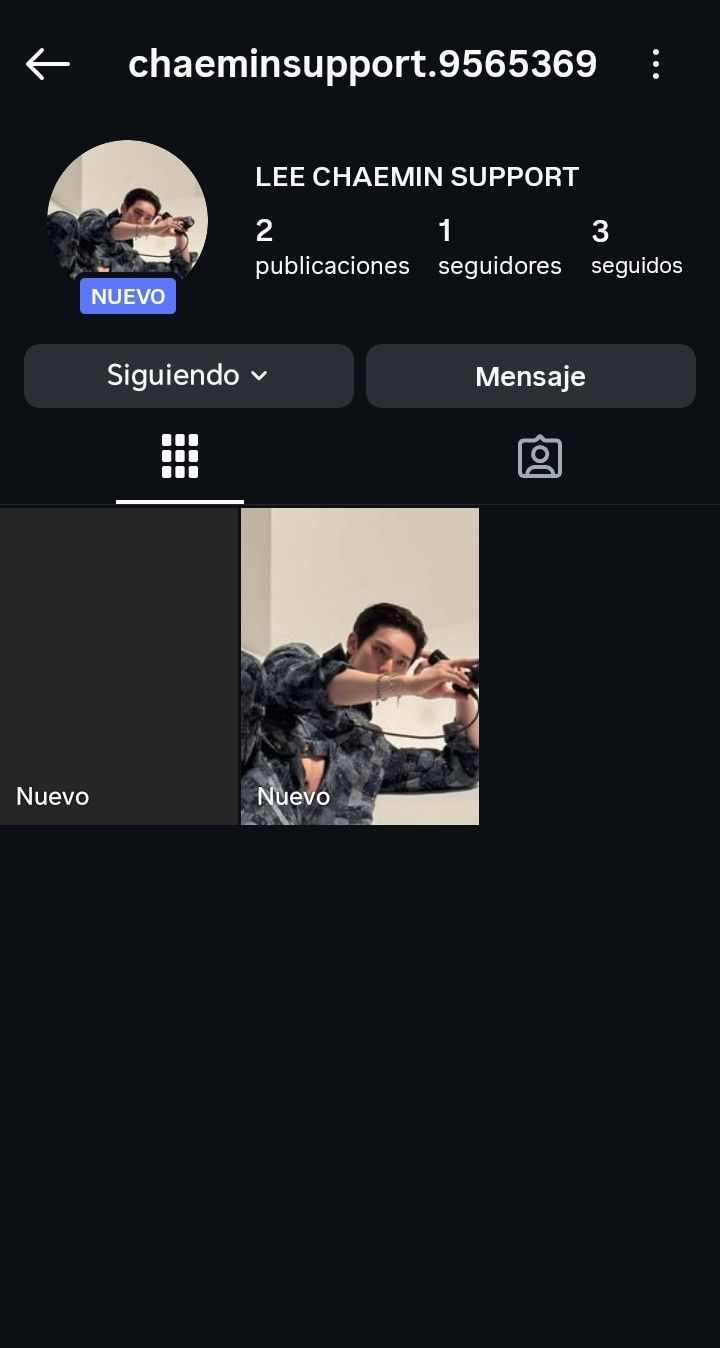View the seguidos list
This screenshot has width=720, height=1348.
pyautogui.click(x=636, y=247)
